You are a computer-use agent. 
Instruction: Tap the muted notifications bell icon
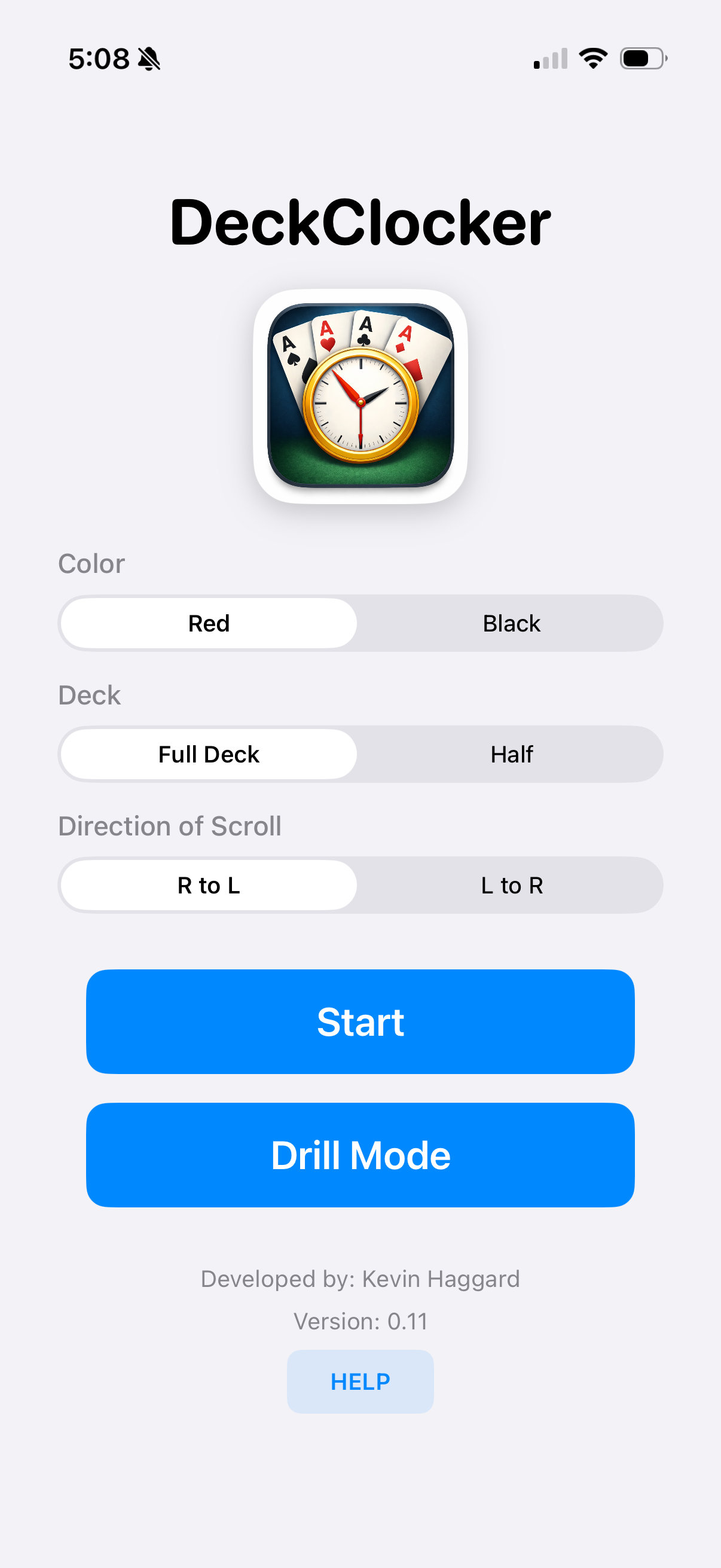pos(150,59)
